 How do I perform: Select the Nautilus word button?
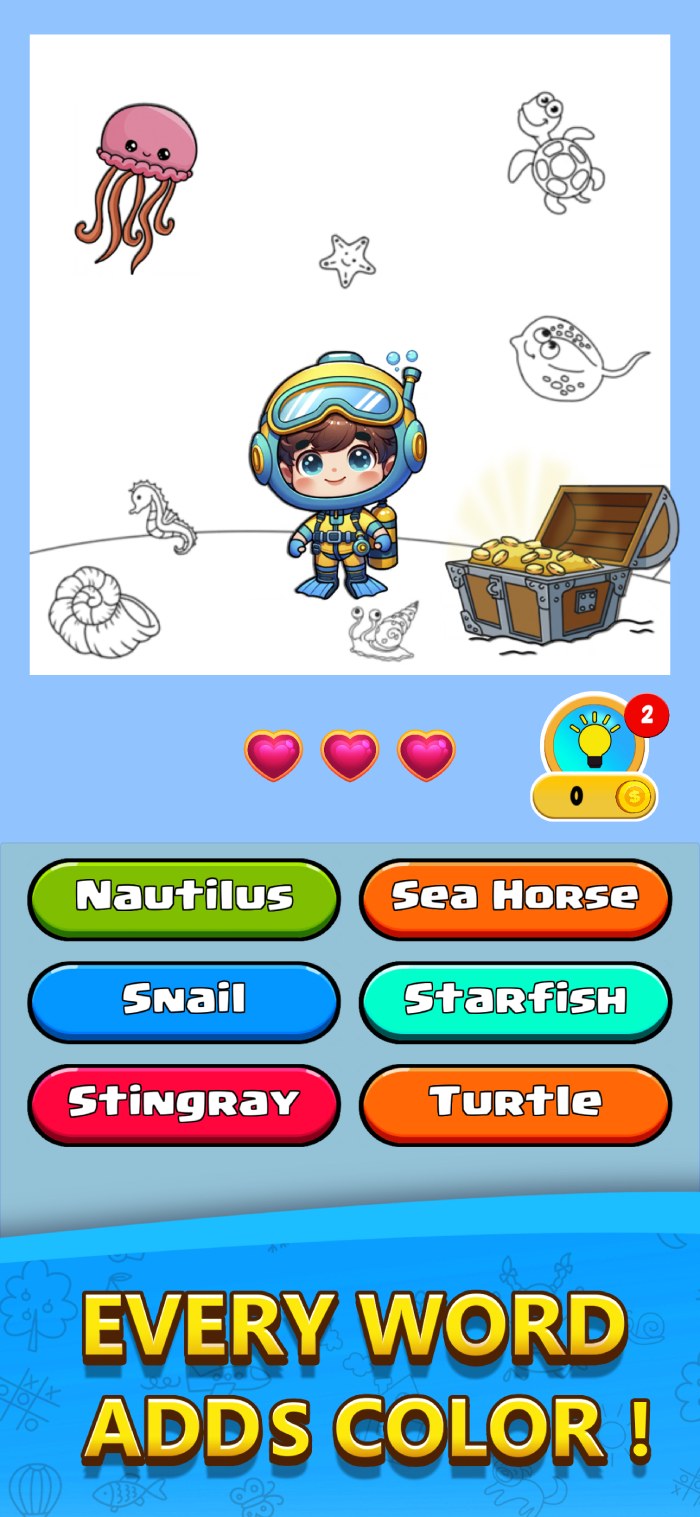184,897
